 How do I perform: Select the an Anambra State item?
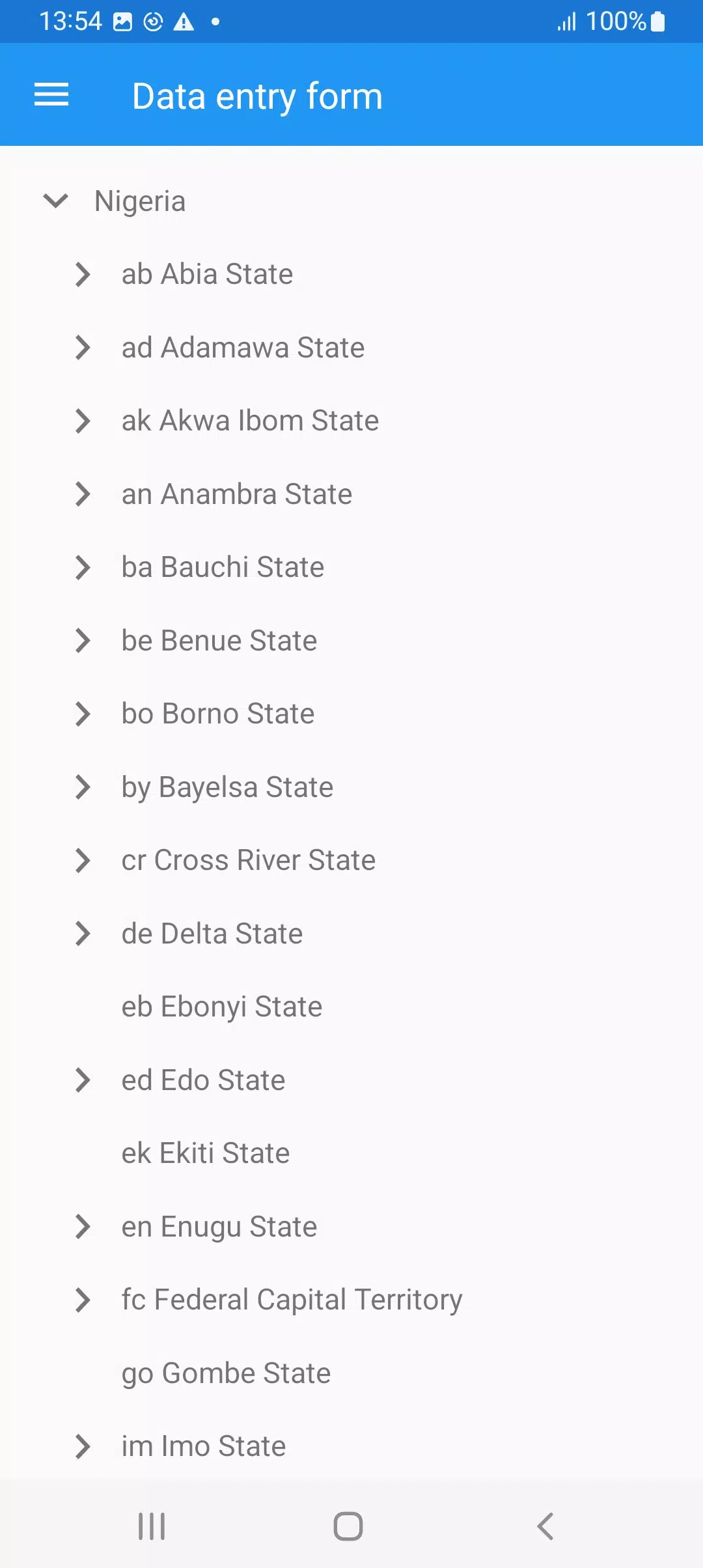click(237, 494)
